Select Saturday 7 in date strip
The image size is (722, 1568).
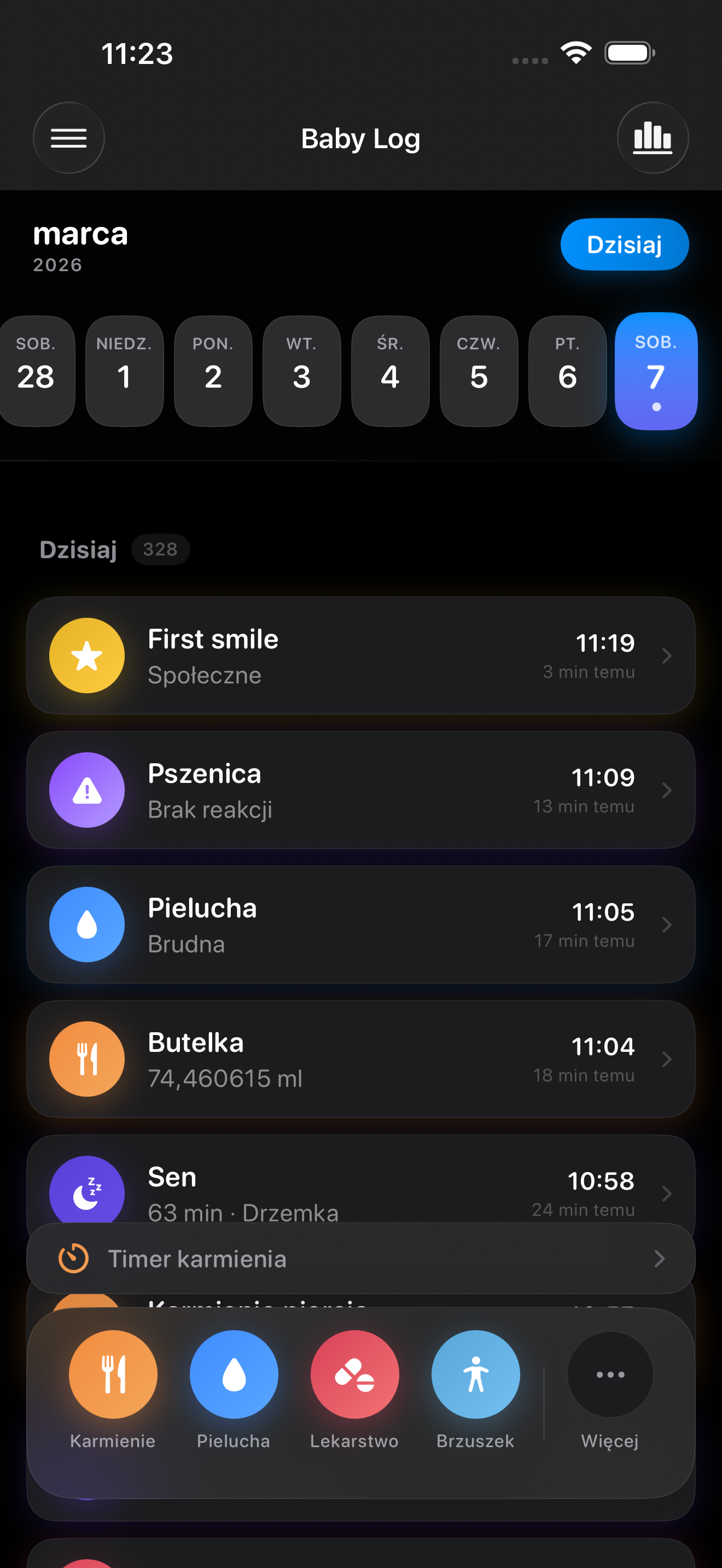[656, 371]
